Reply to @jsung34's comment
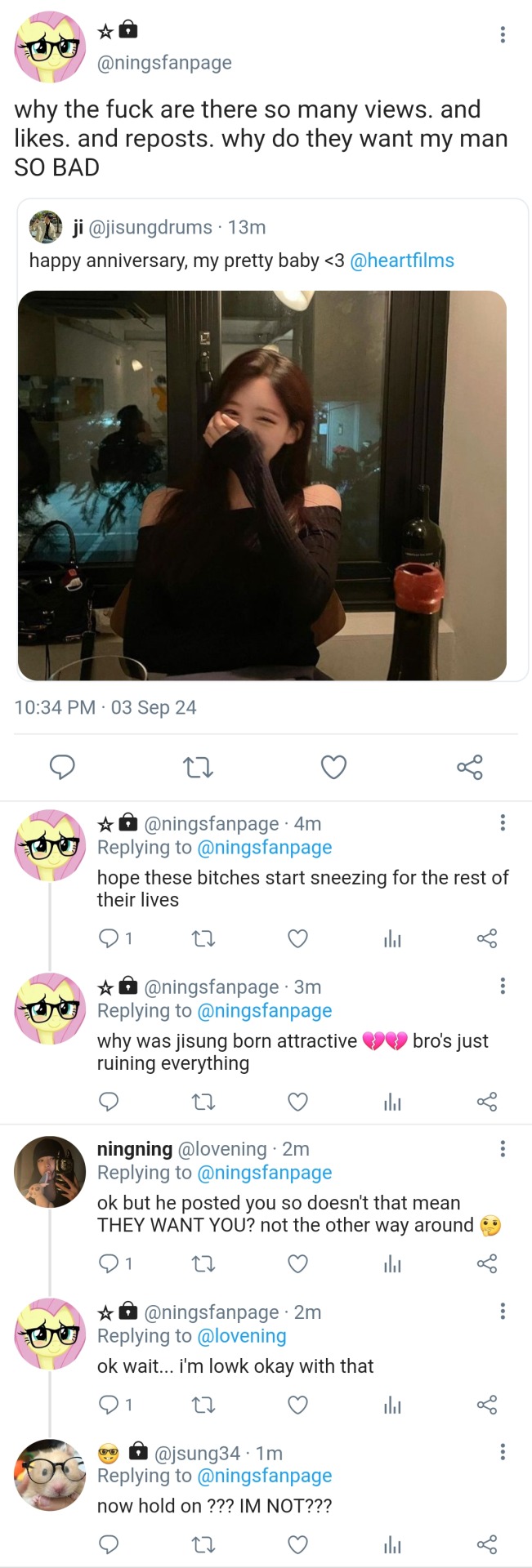The height and width of the screenshot is (1568, 532). 109,1544
